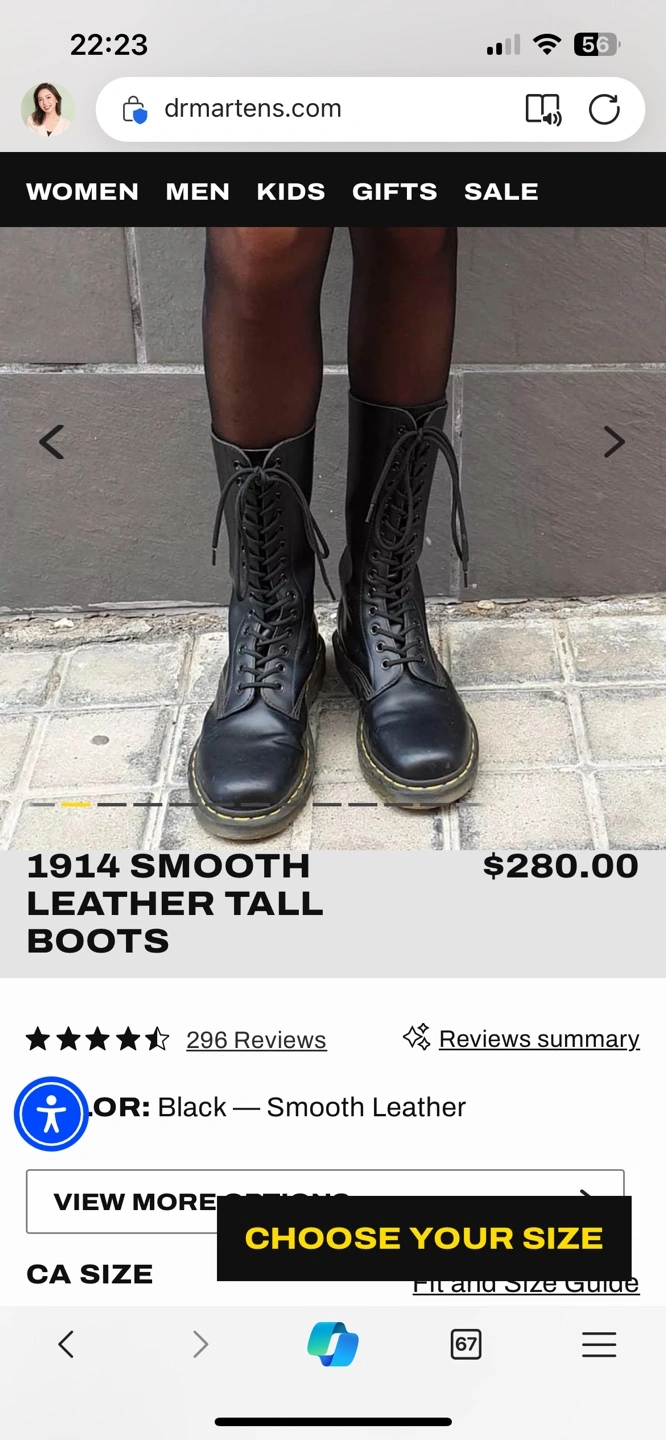
Task: Open the Copilot assistant button
Action: (x=333, y=1344)
